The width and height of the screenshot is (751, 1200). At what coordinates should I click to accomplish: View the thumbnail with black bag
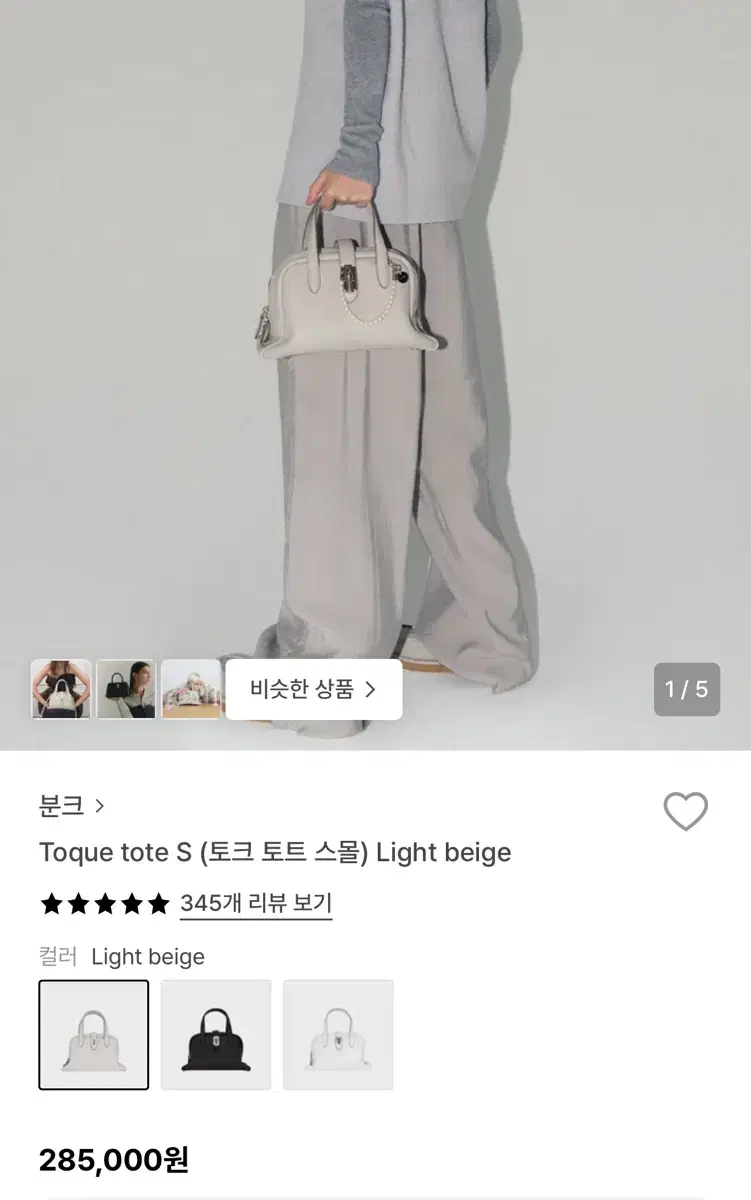coord(126,689)
